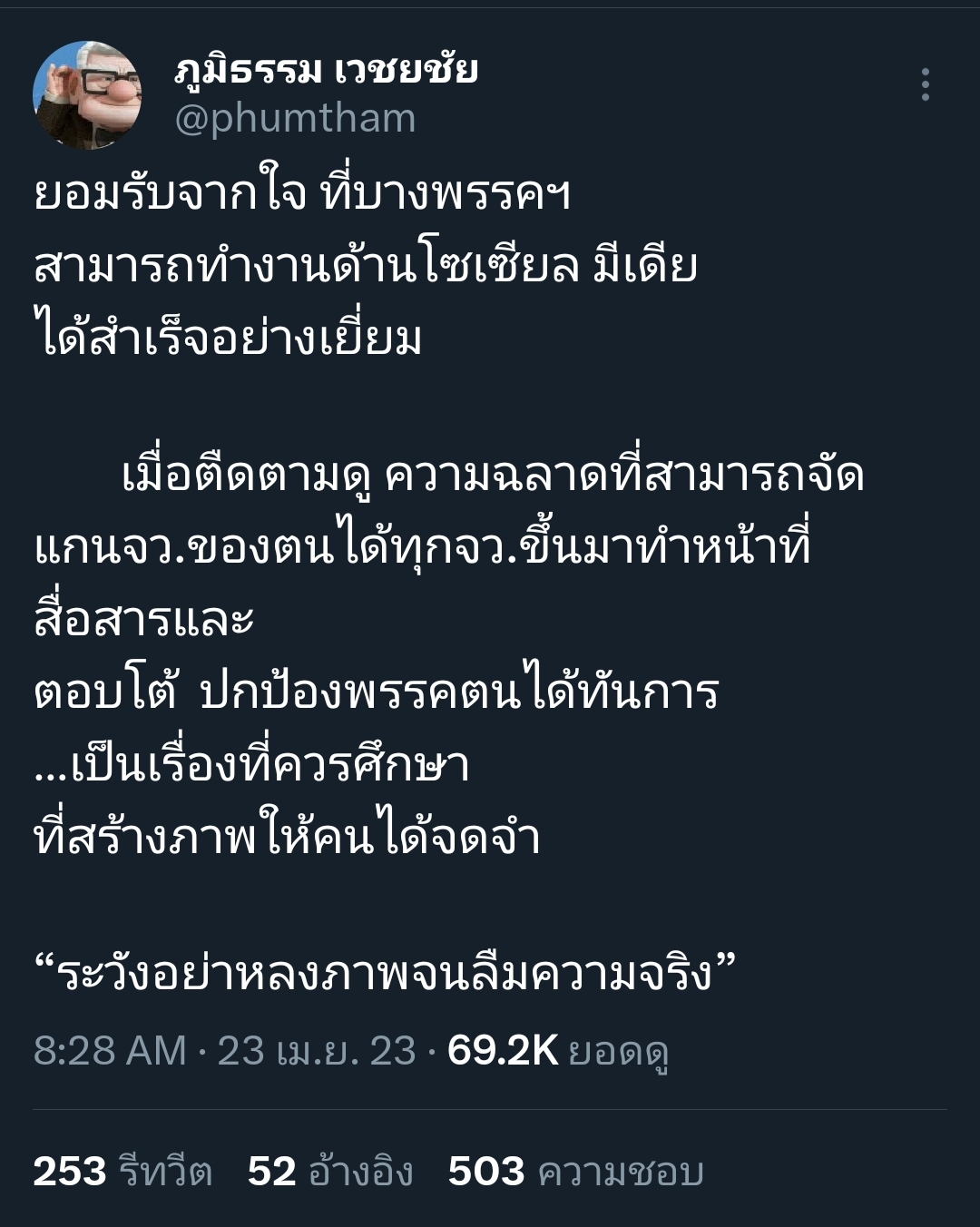Viewport: 980px width, 1227px height.
Task: View the 253 retweets list
Action: click(x=122, y=1171)
